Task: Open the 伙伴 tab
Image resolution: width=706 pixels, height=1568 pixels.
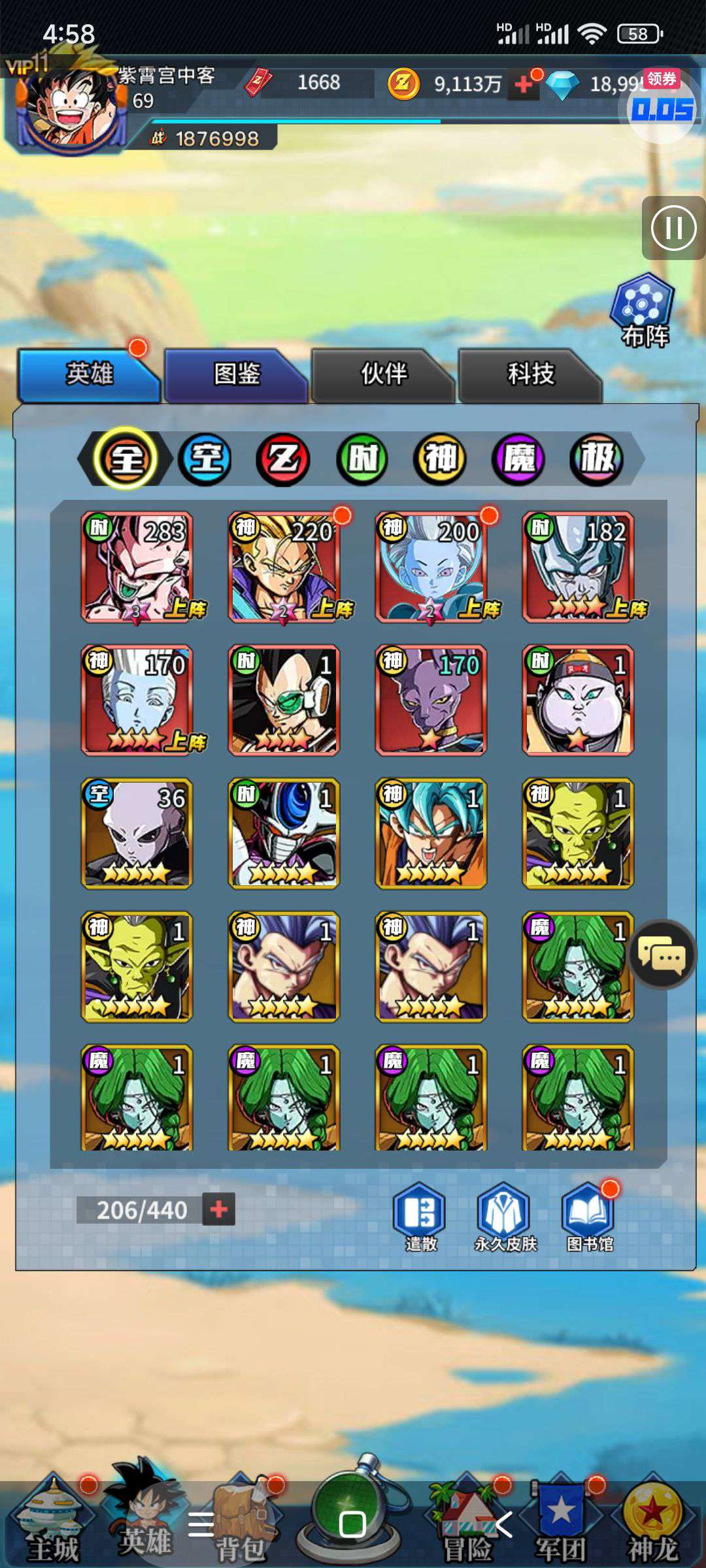Action: (x=383, y=374)
